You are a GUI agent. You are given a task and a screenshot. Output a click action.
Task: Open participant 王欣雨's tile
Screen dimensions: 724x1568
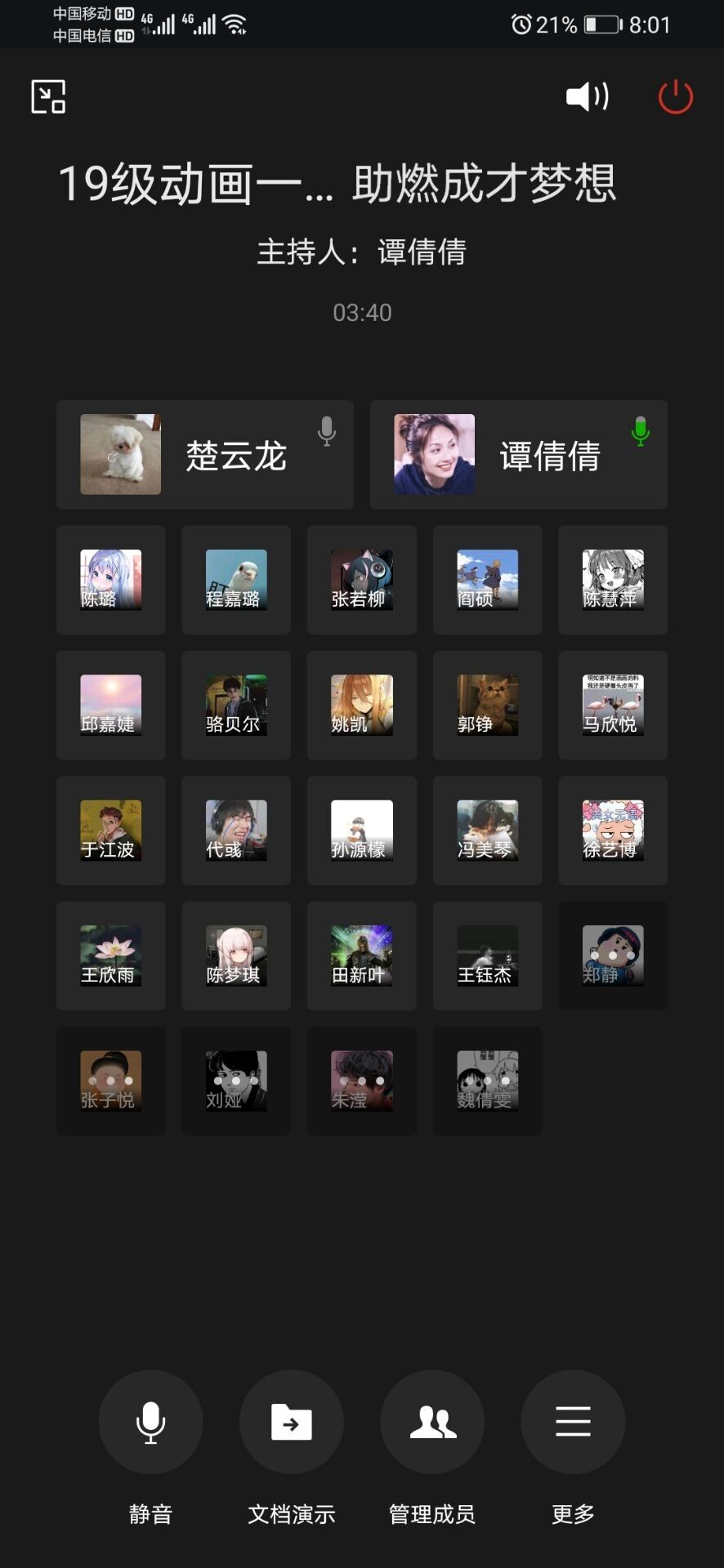pos(110,955)
